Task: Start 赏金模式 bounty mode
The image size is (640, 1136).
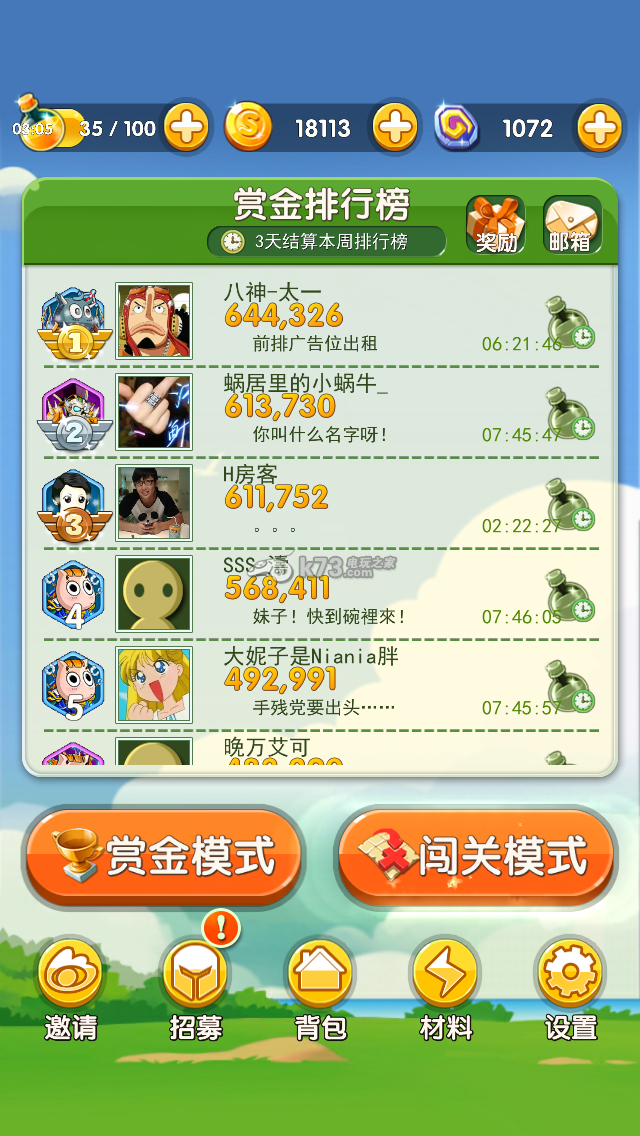Action: (x=164, y=857)
